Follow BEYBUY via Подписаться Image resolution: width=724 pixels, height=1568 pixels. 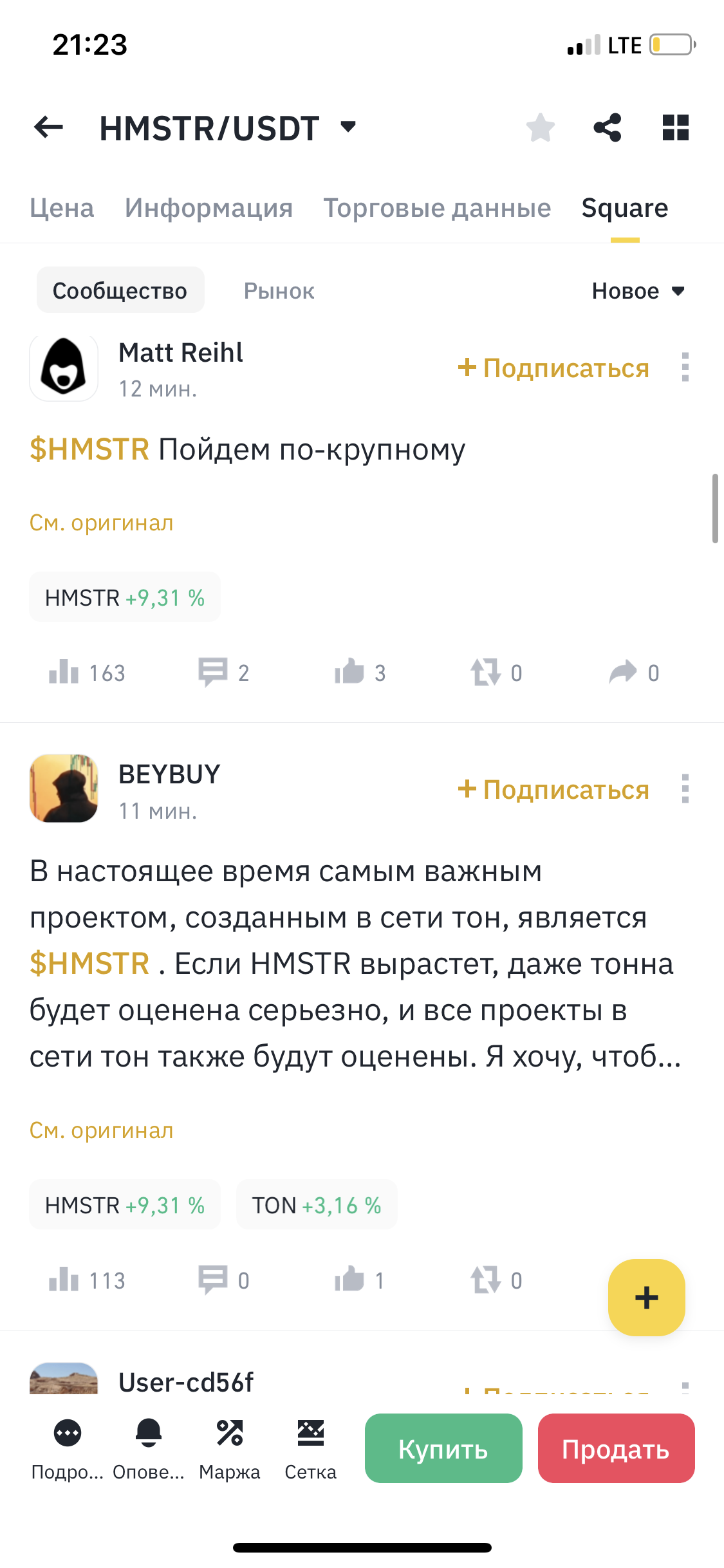coord(553,790)
